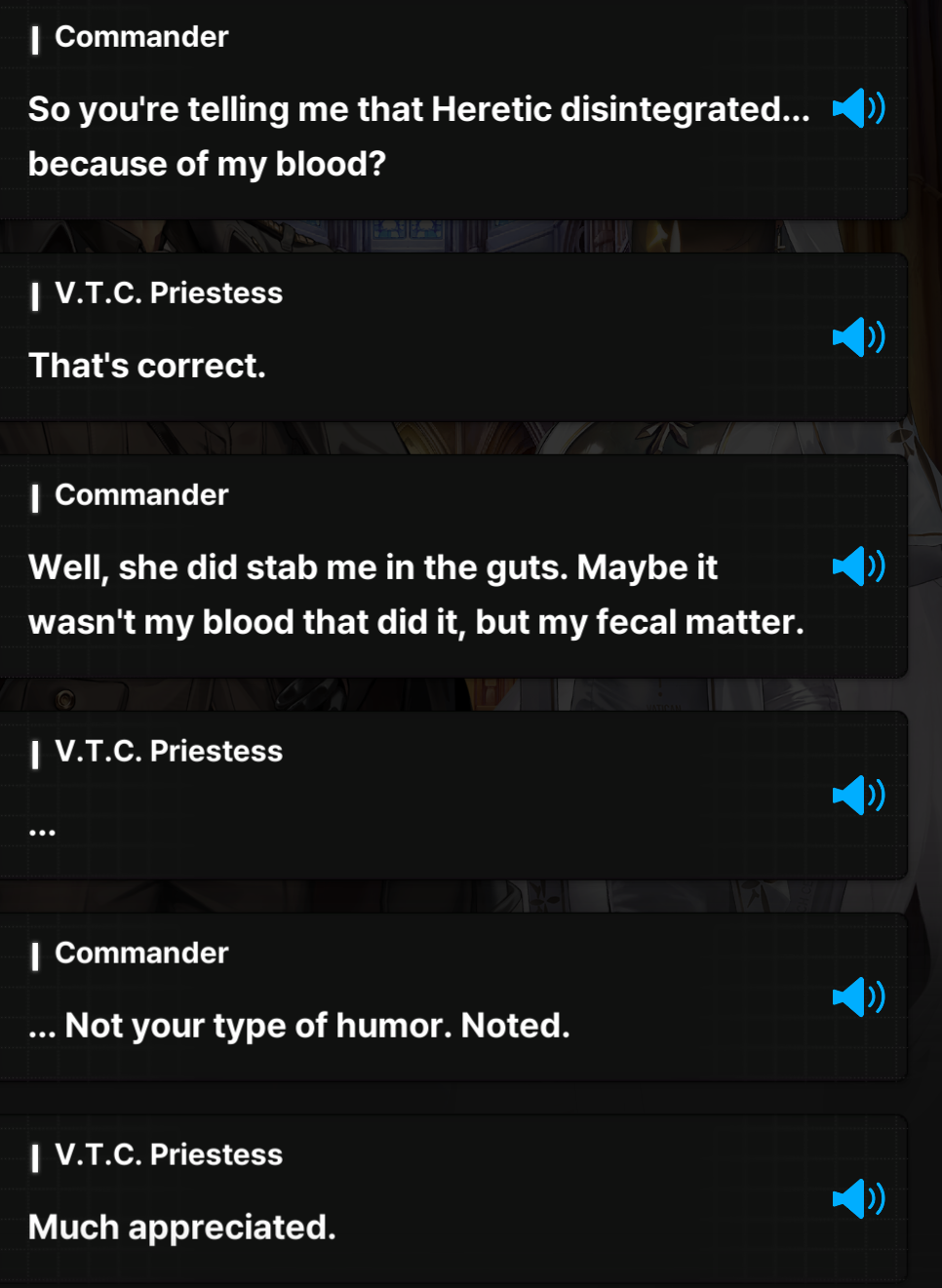The height and width of the screenshot is (1288, 942).
Task: Play audio for the fecal matter line
Action: point(857,566)
